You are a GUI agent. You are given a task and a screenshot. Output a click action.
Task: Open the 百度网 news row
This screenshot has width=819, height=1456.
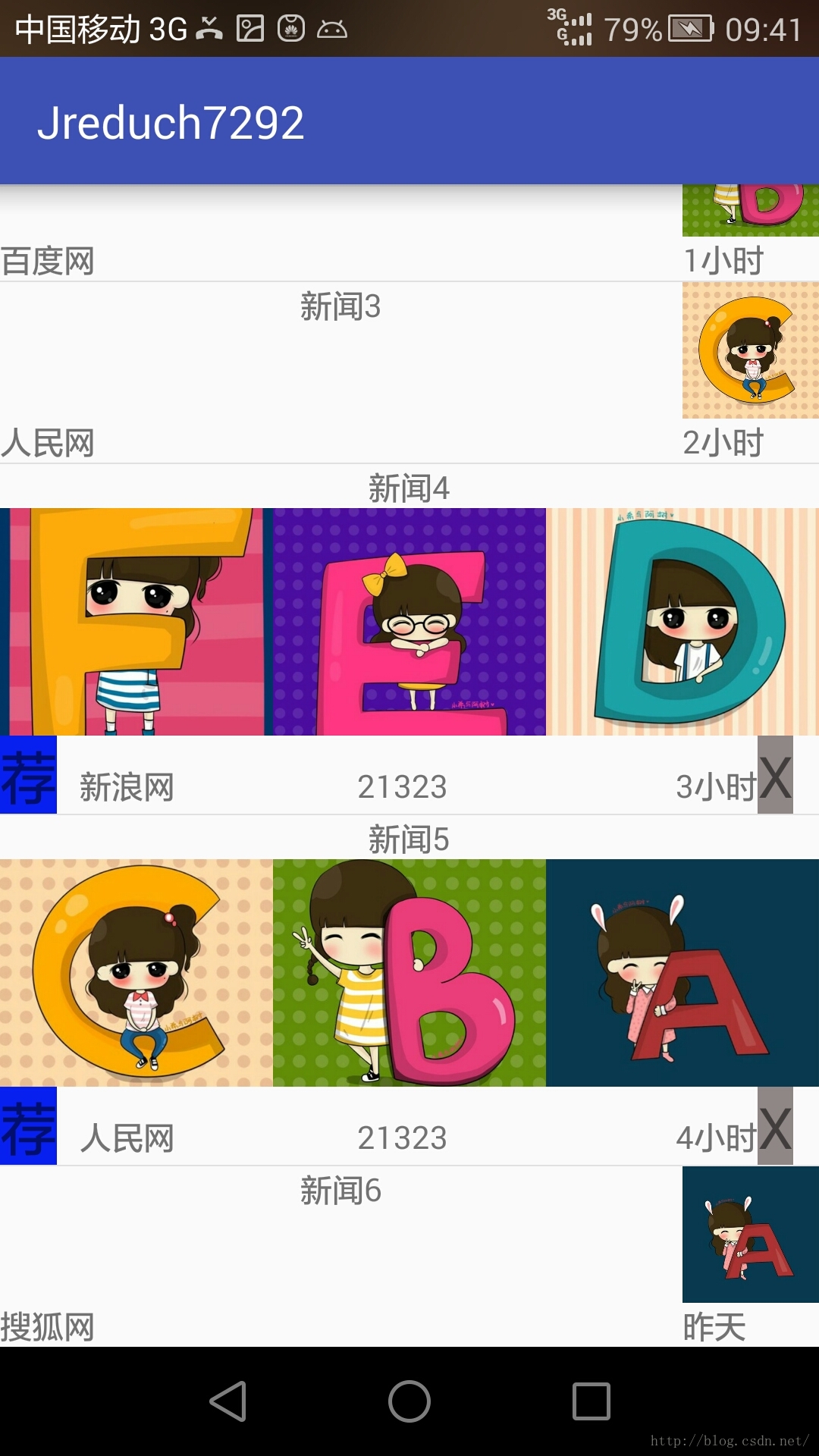pyautogui.click(x=47, y=261)
